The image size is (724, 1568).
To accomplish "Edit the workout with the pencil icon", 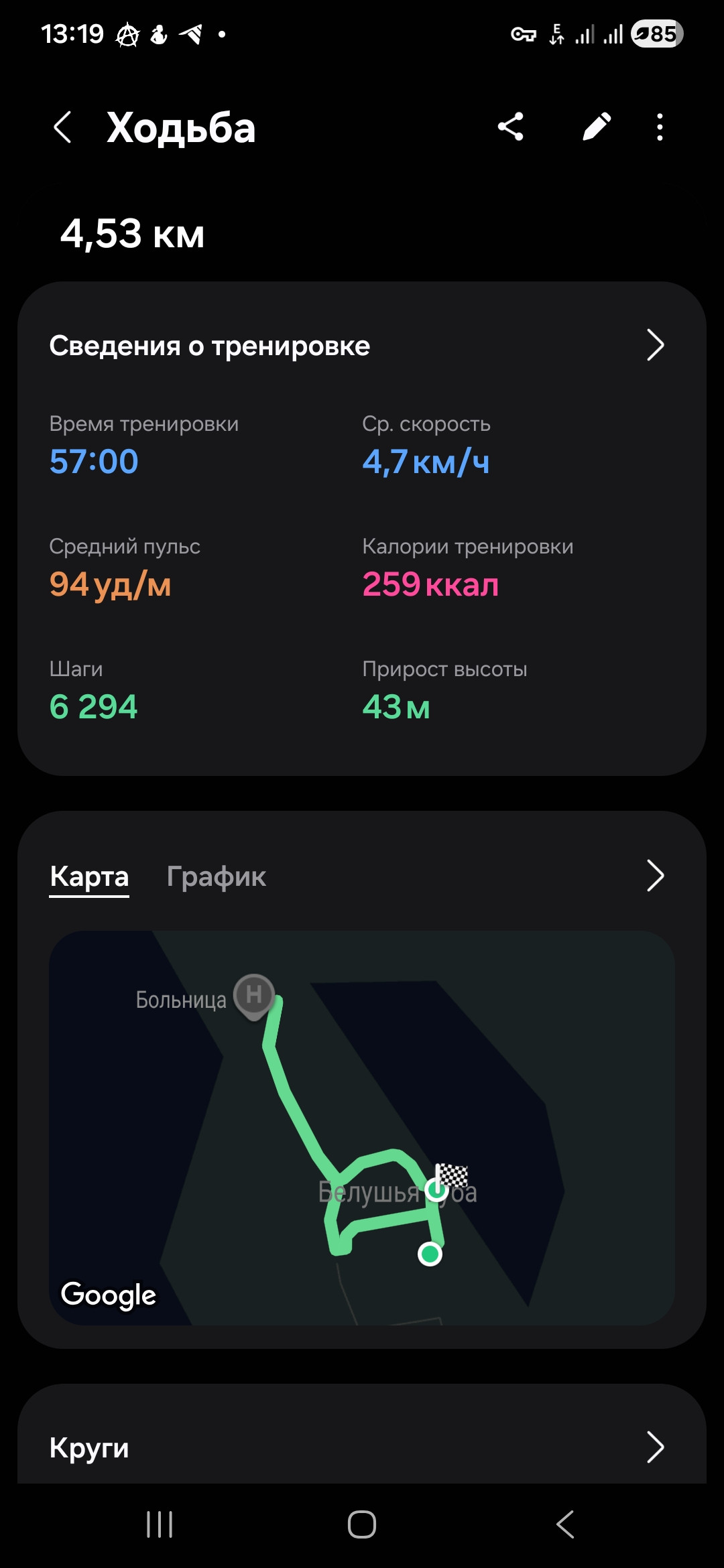I will (x=596, y=127).
